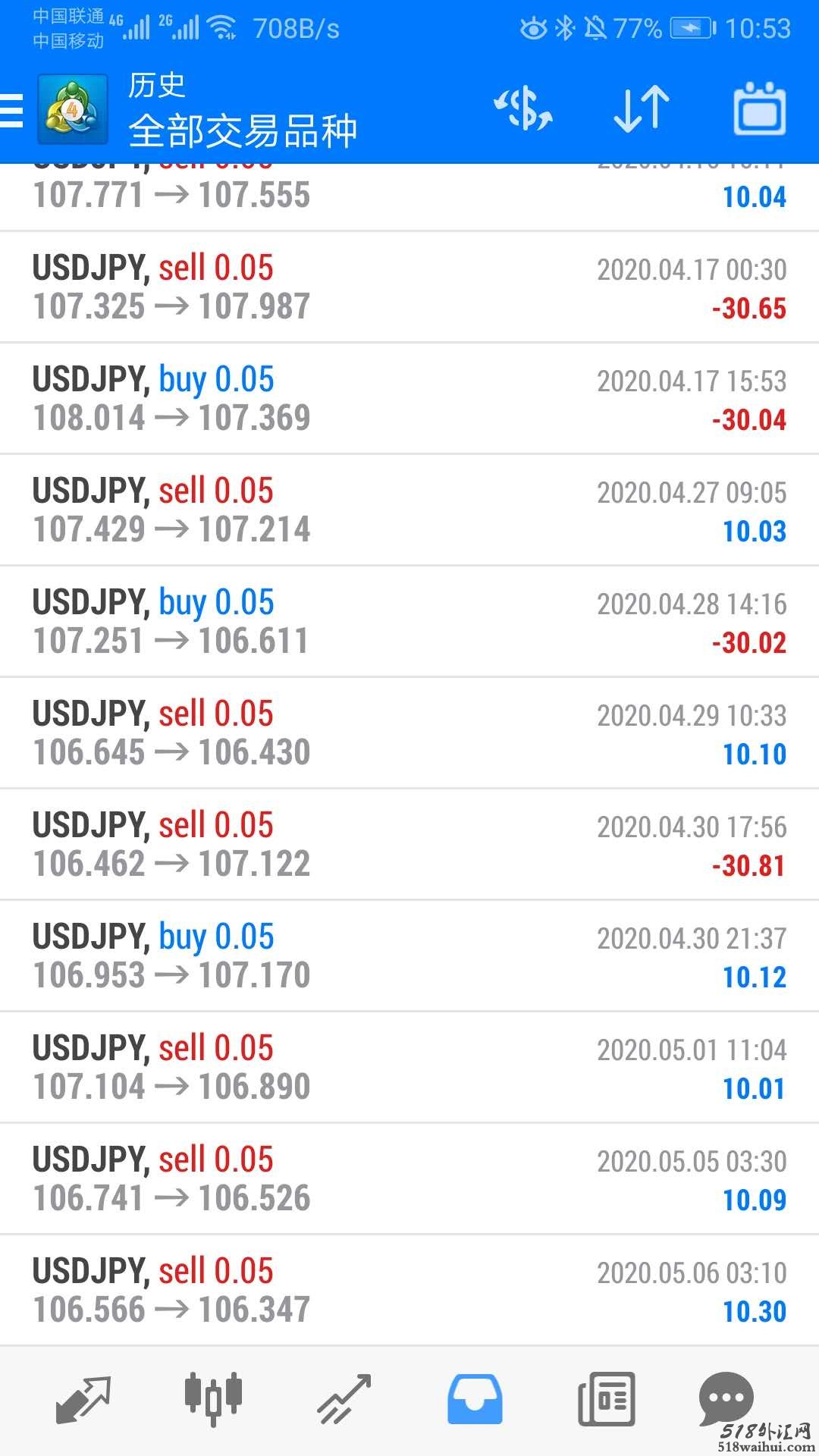
Task: Open the hamburger drawer menu
Action: coord(12,111)
